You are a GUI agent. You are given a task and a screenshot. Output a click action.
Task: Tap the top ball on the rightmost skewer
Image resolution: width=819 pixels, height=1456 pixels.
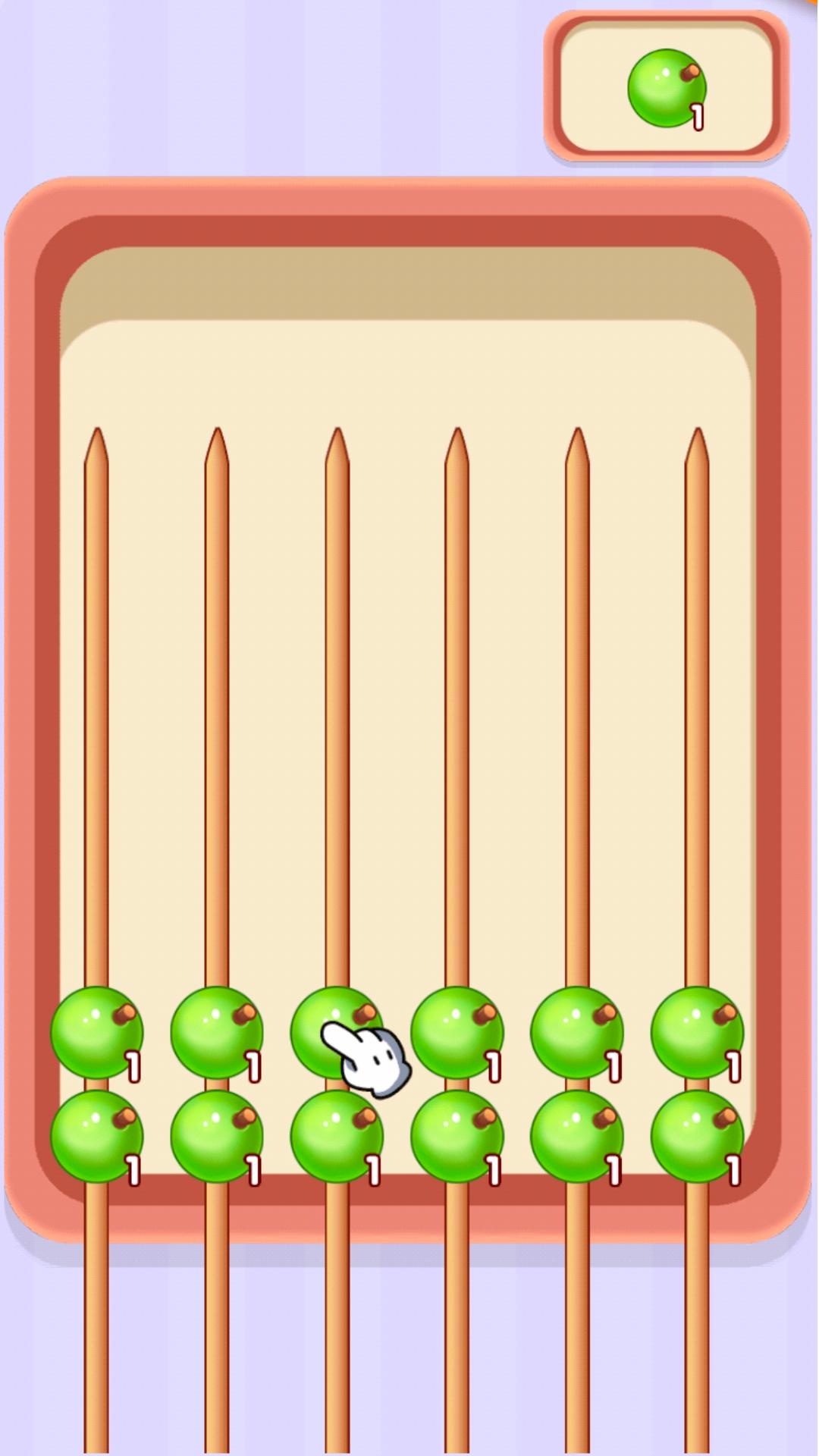tap(696, 1033)
